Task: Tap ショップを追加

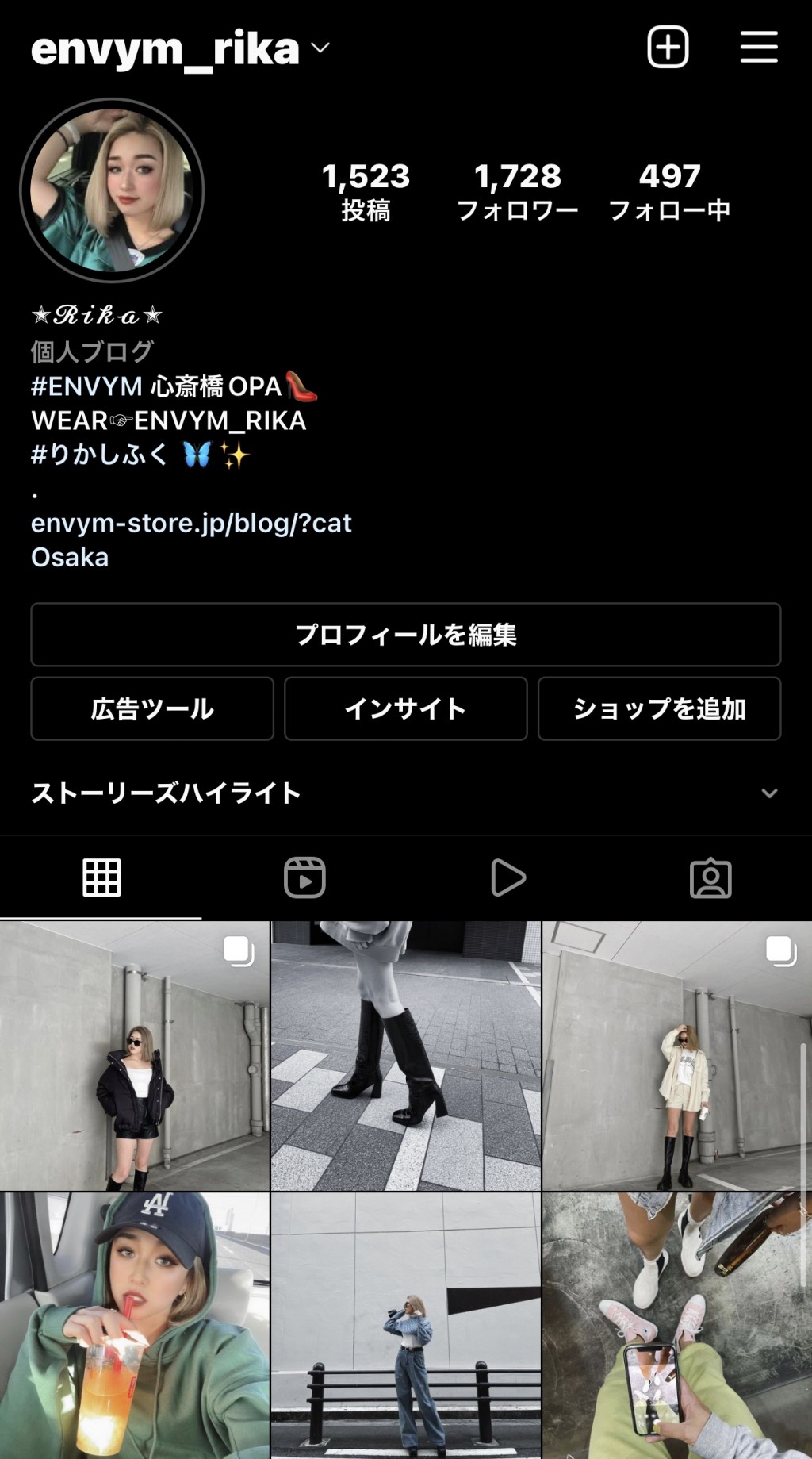Action: point(659,708)
